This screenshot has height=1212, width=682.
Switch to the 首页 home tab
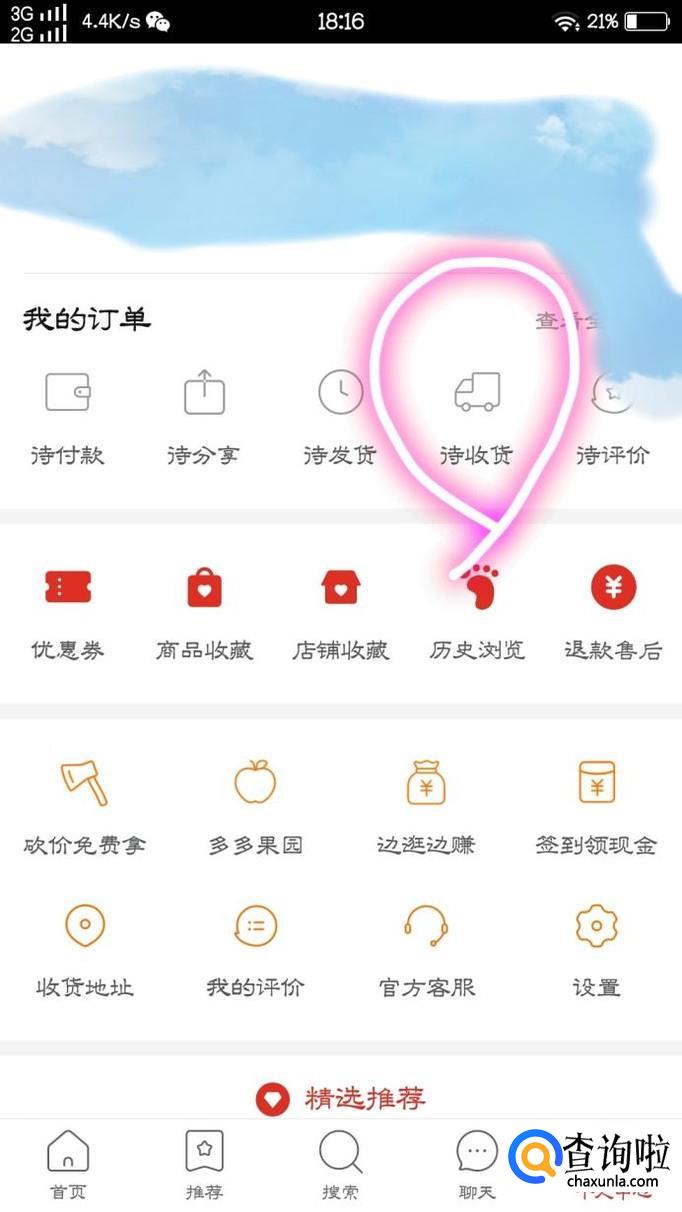point(68,1165)
